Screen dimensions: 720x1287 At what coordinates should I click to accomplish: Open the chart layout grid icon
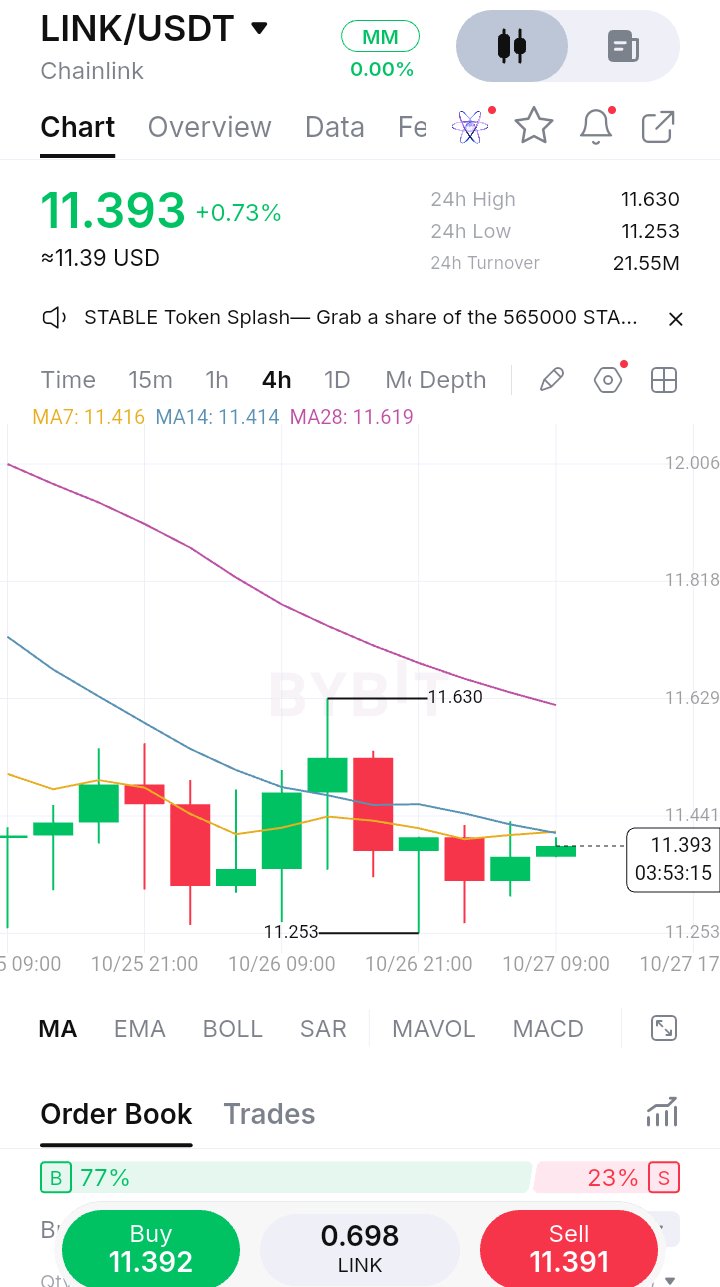click(x=664, y=380)
